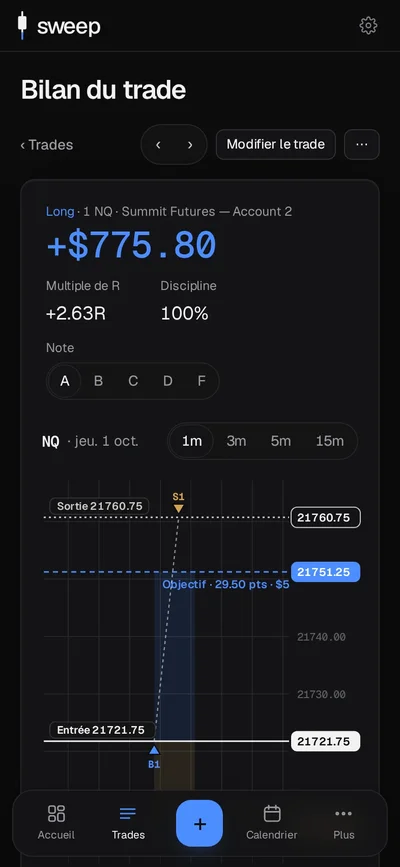The width and height of the screenshot is (400, 867).
Task: Tap Modifier le trade button
Action: pyautogui.click(x=276, y=144)
